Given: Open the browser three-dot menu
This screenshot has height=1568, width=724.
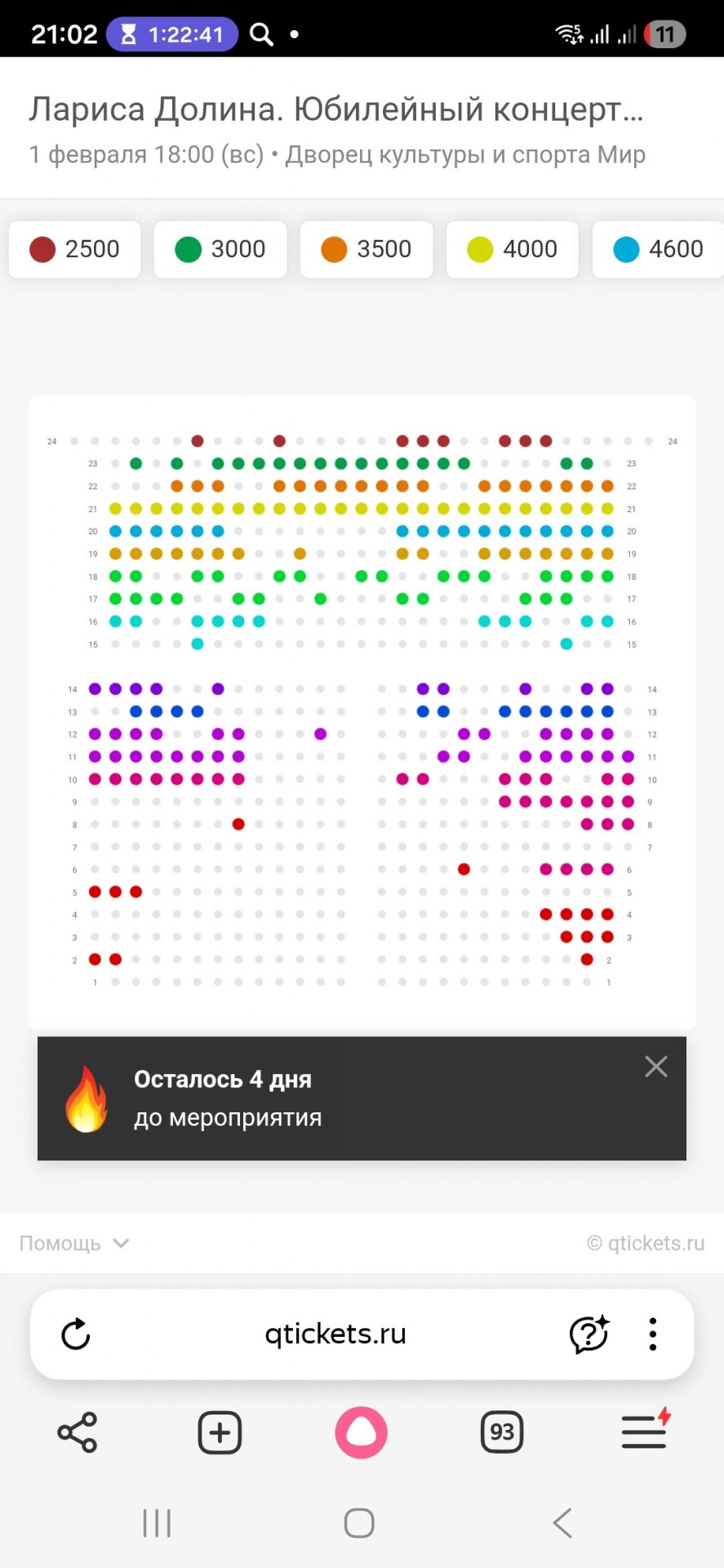Looking at the screenshot, I should [x=652, y=1334].
